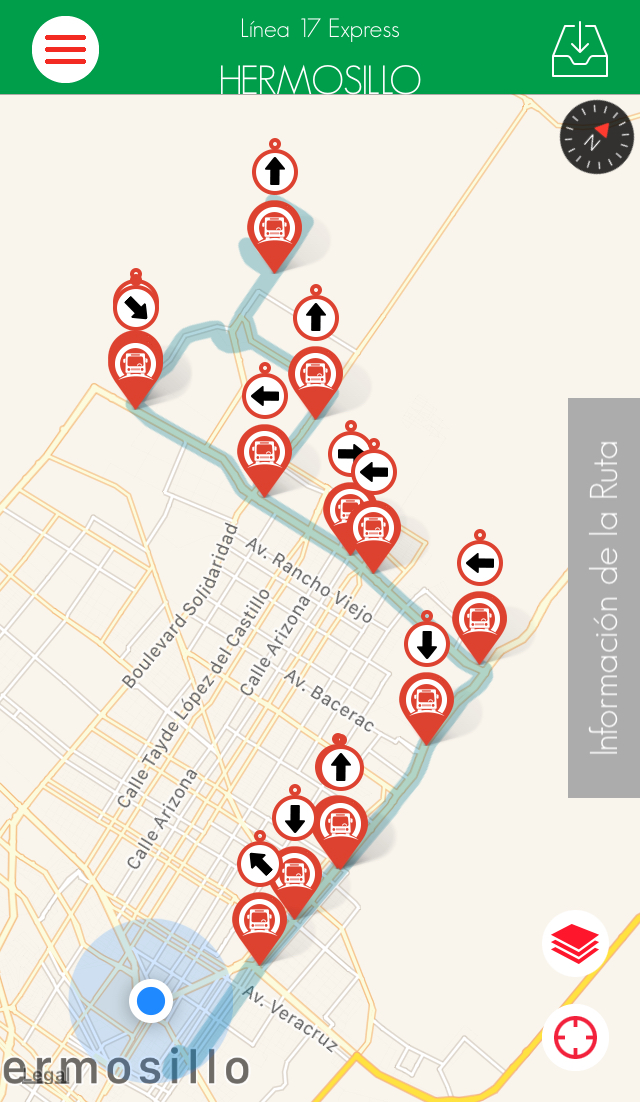Open the map layers button
Viewport: 640px width, 1102px height.
(x=575, y=943)
